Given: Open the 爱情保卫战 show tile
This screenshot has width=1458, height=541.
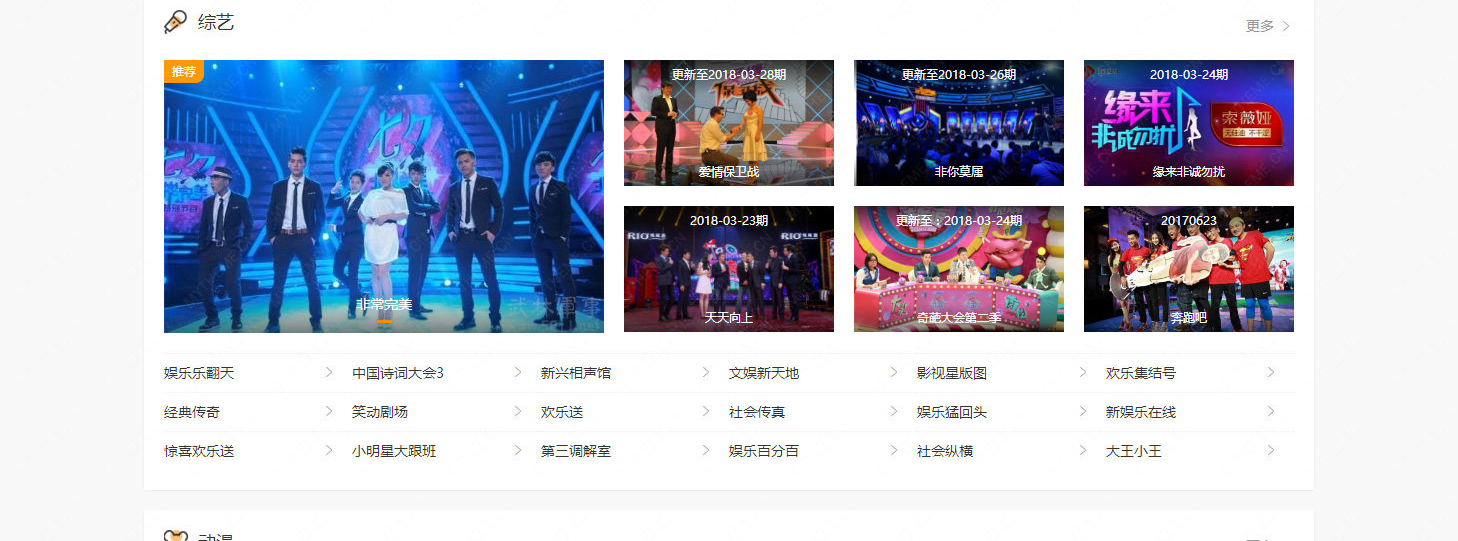Looking at the screenshot, I should pos(729,123).
